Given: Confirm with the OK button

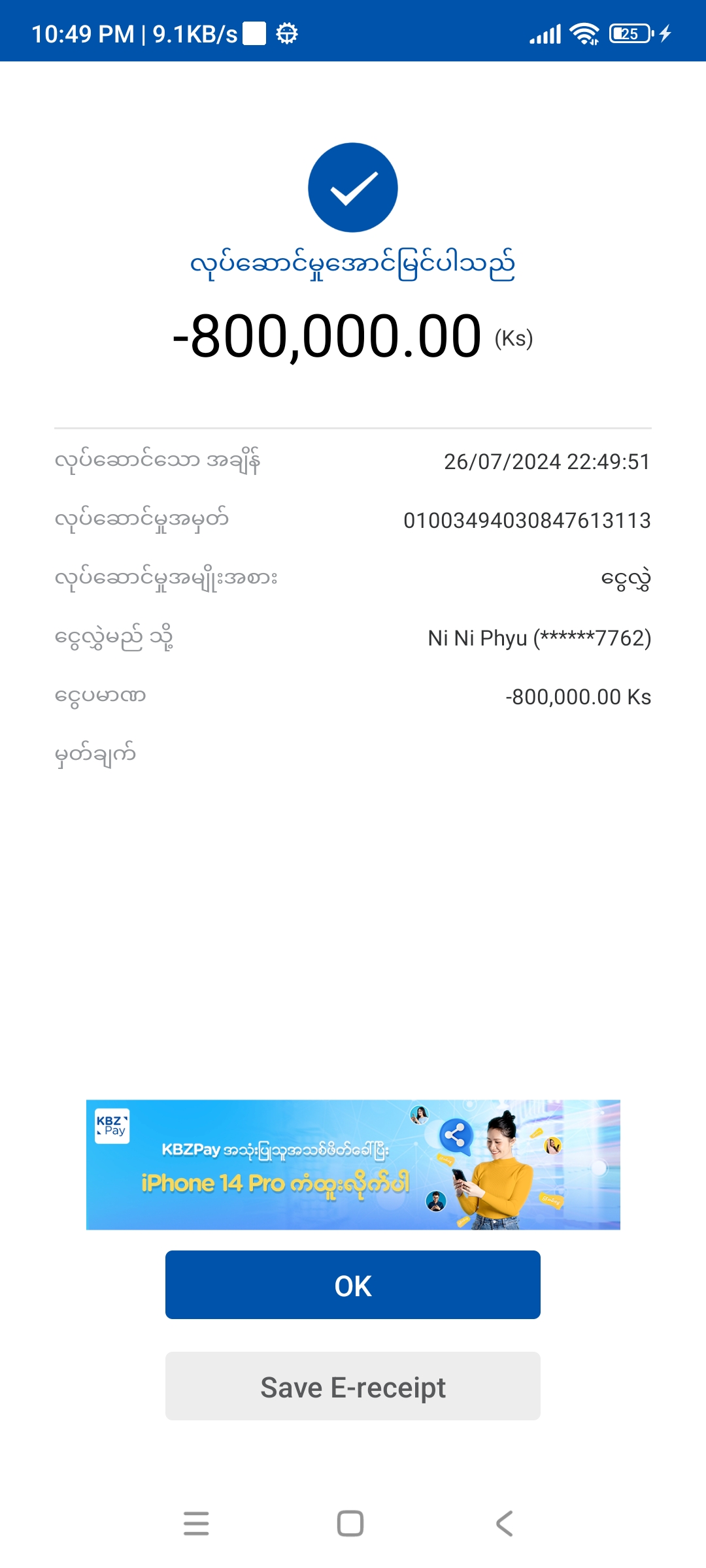Looking at the screenshot, I should click(353, 1284).
